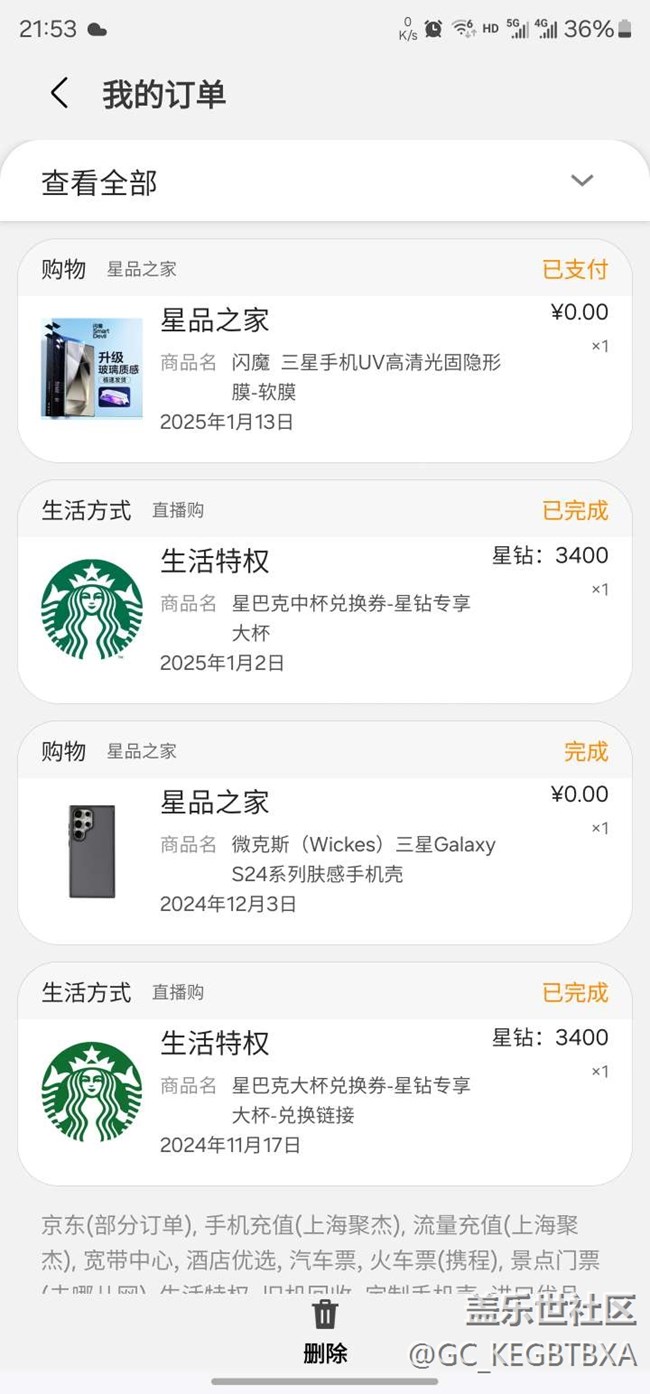The width and height of the screenshot is (650, 1394).
Task: Expand the 查看全部 order filter dropdown
Action: (581, 181)
